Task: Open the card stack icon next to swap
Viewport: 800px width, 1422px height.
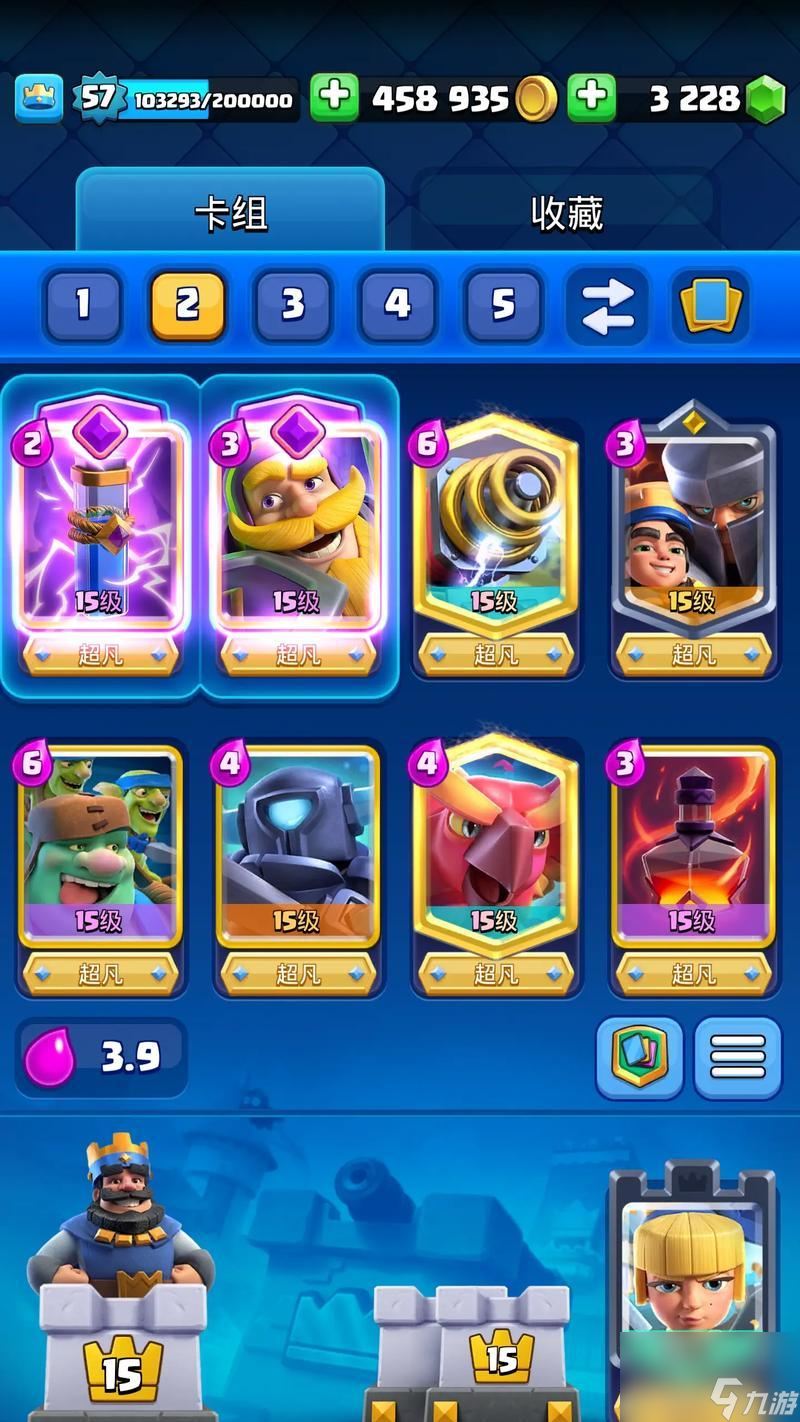Action: pyautogui.click(x=709, y=305)
